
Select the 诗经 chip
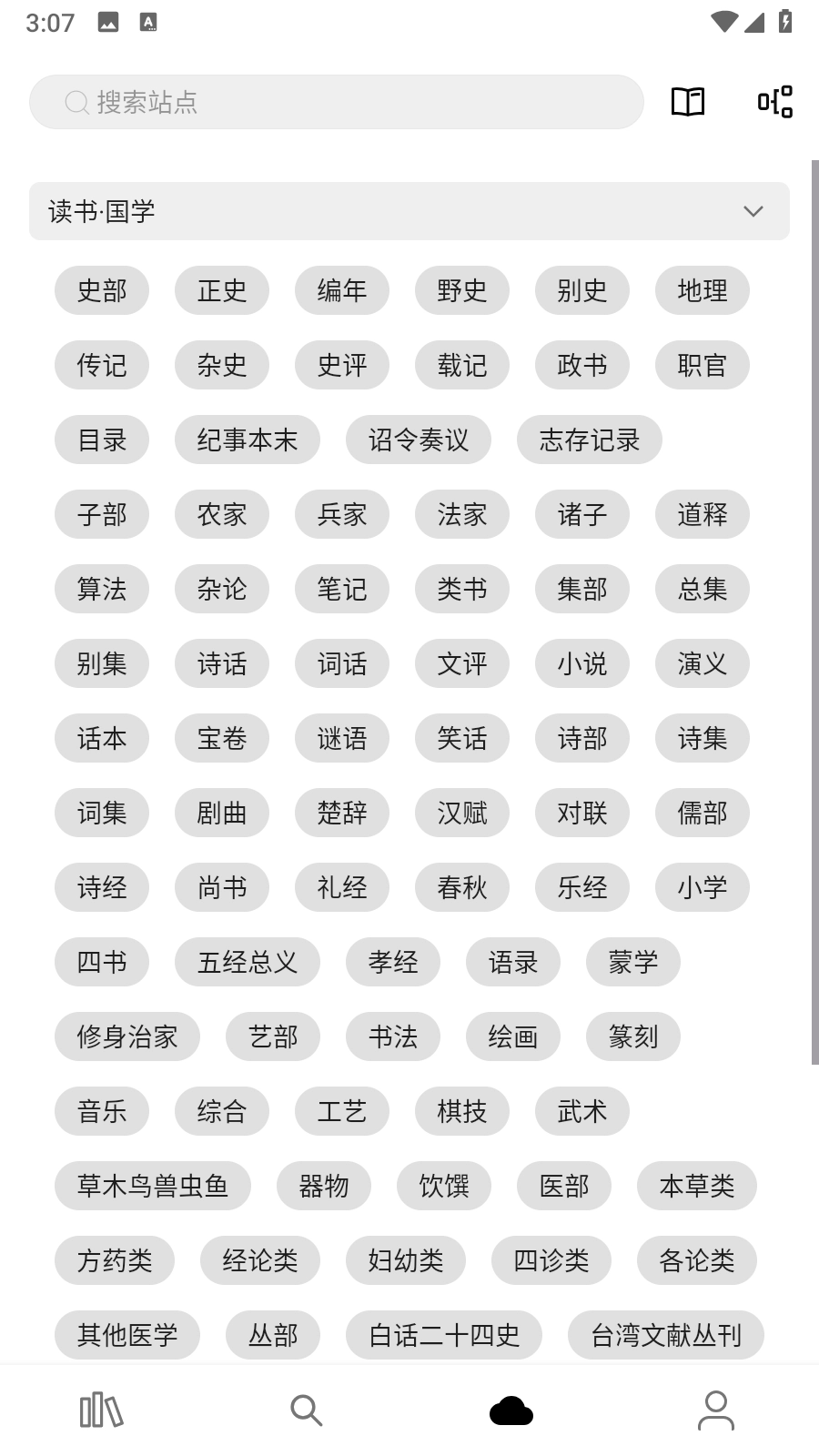102,888
